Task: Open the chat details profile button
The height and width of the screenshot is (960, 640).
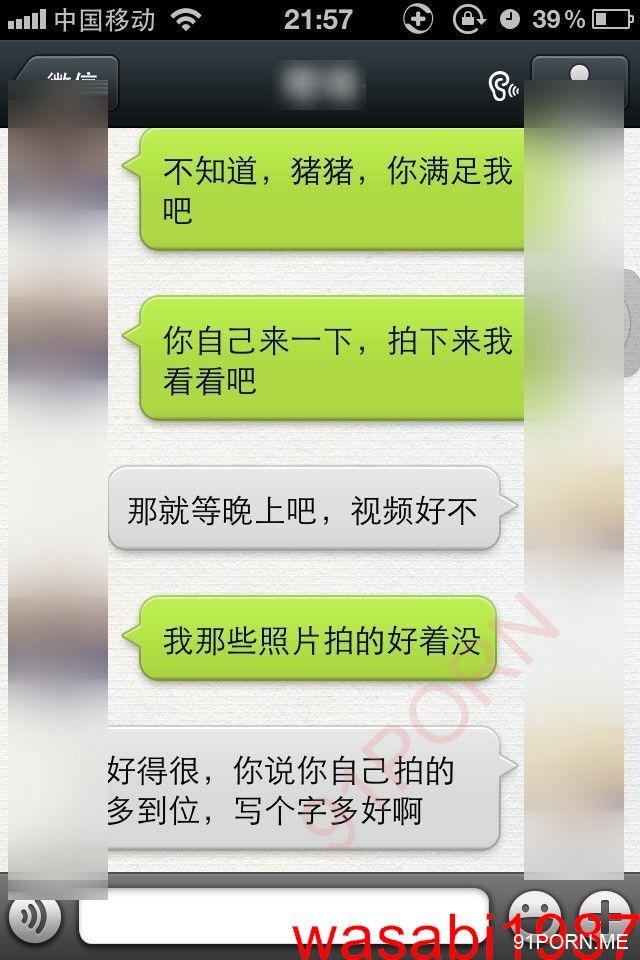Action: [579, 82]
